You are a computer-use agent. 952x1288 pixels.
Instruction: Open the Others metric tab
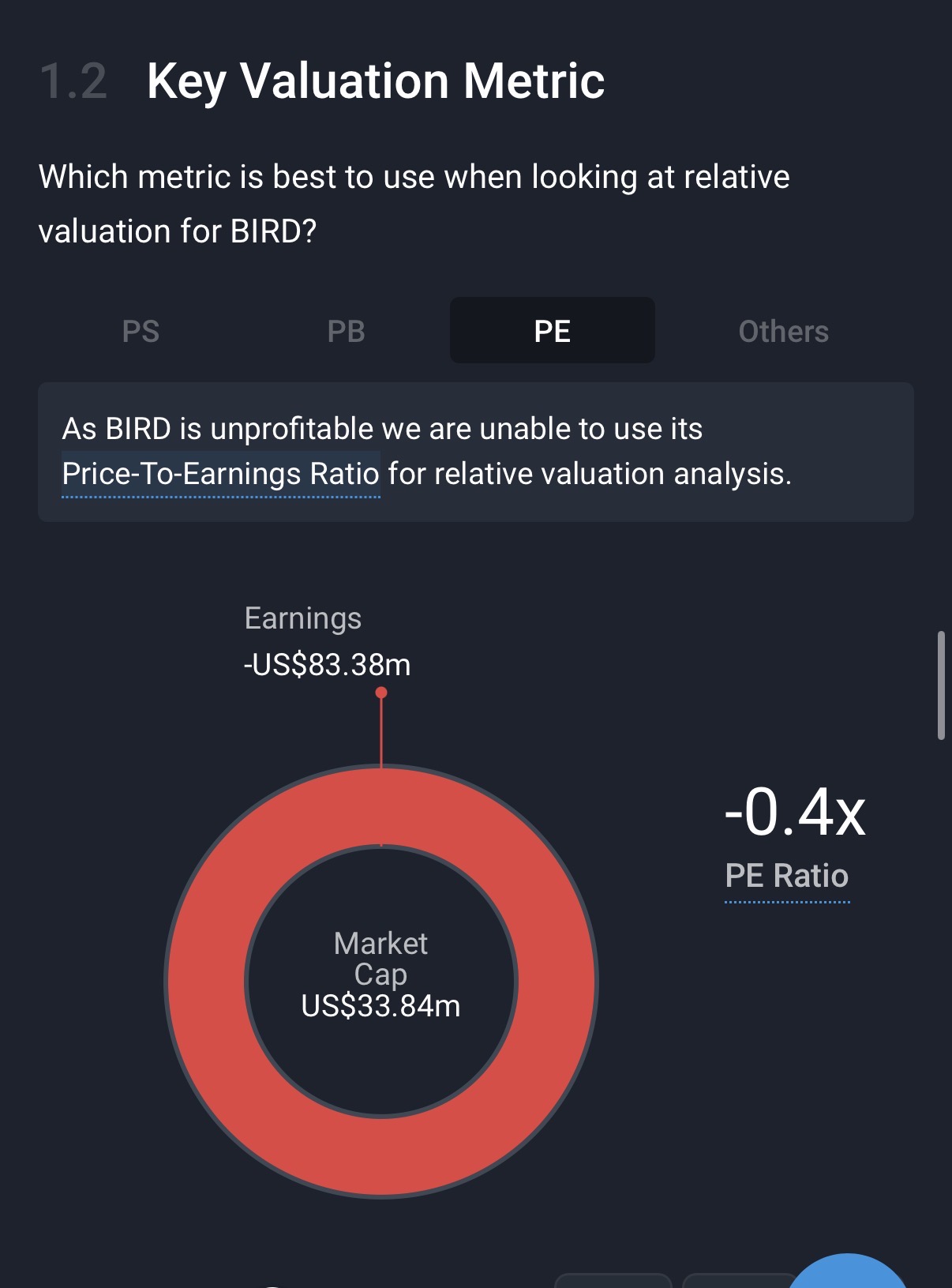click(783, 331)
